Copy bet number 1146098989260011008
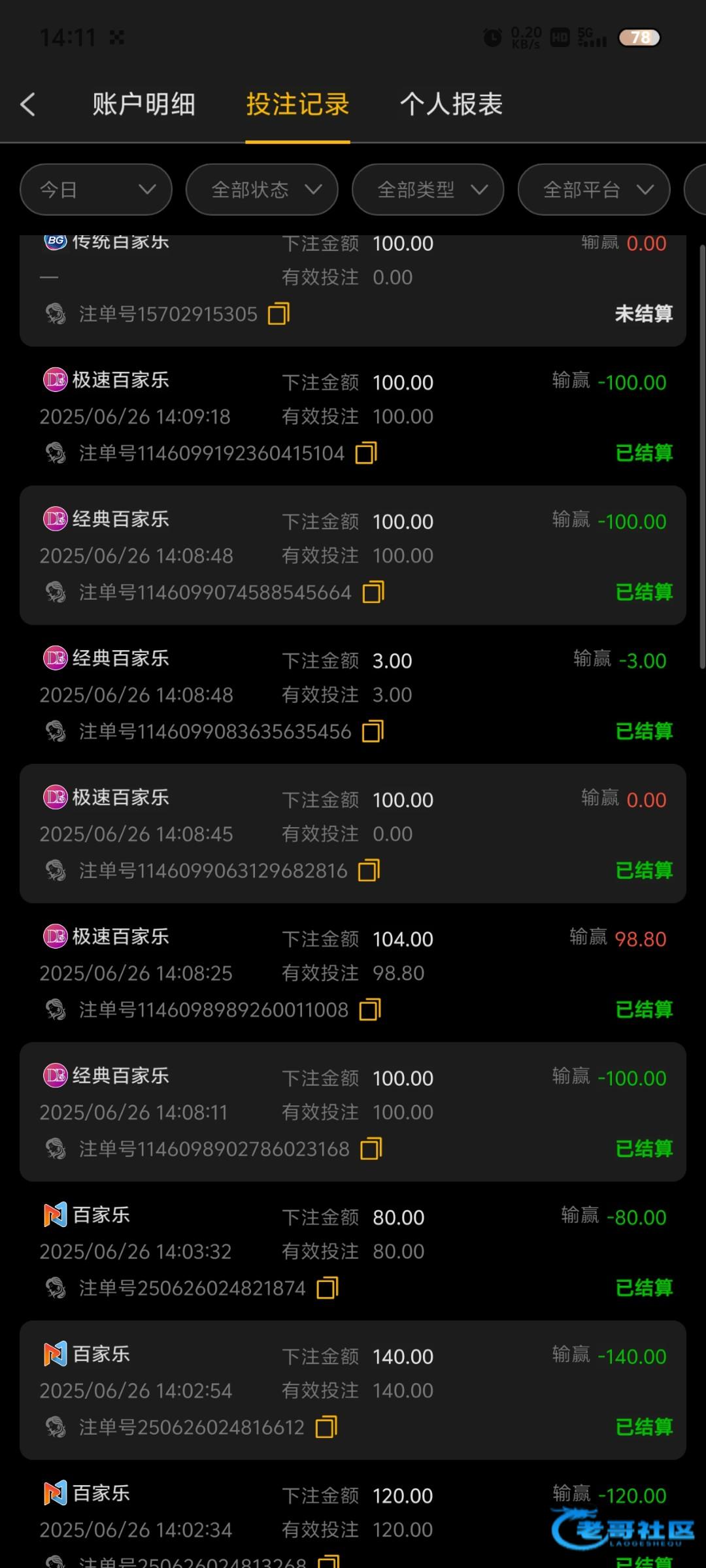Screen dimensions: 706x1568 370,1009
